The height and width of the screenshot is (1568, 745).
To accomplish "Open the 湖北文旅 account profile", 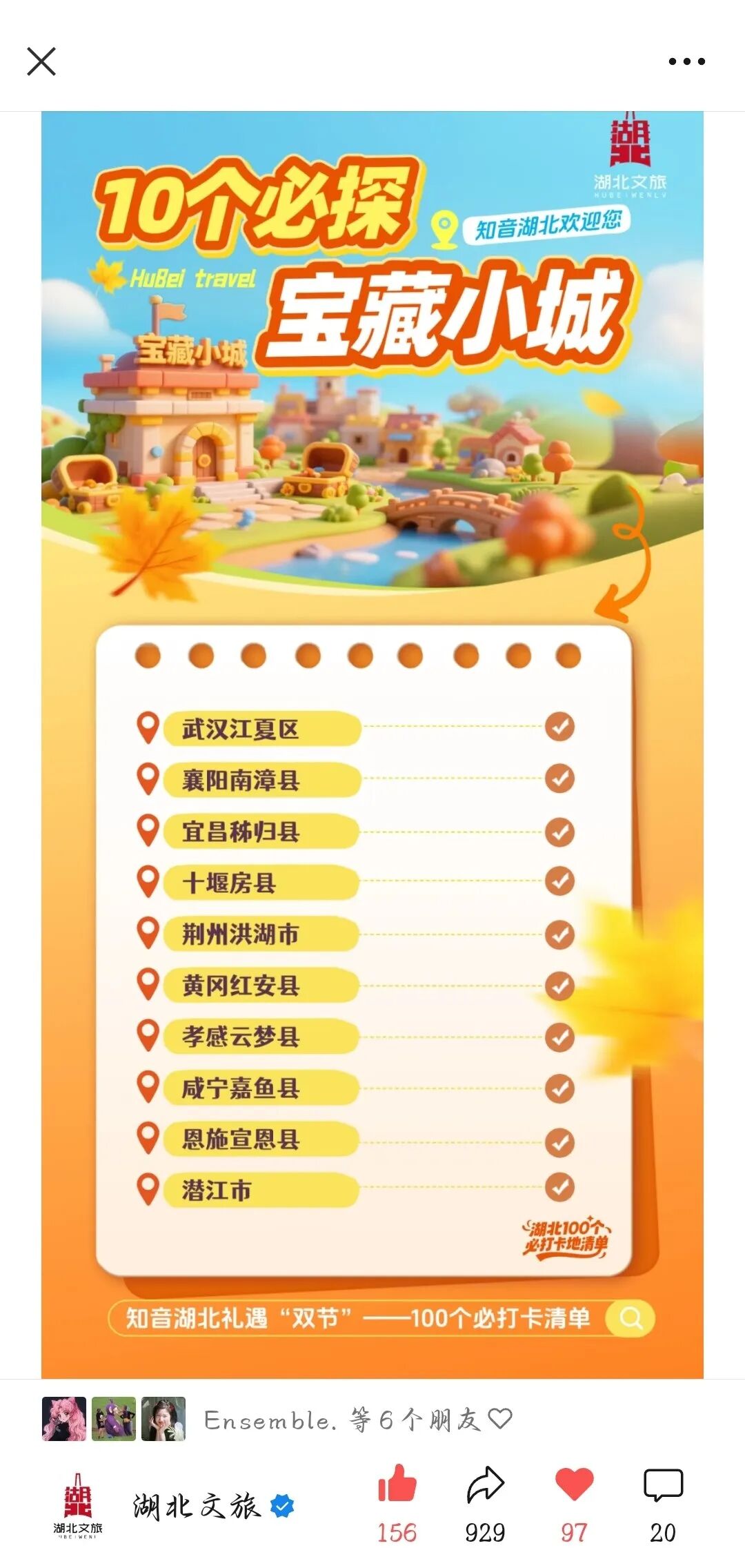I will point(197,1506).
